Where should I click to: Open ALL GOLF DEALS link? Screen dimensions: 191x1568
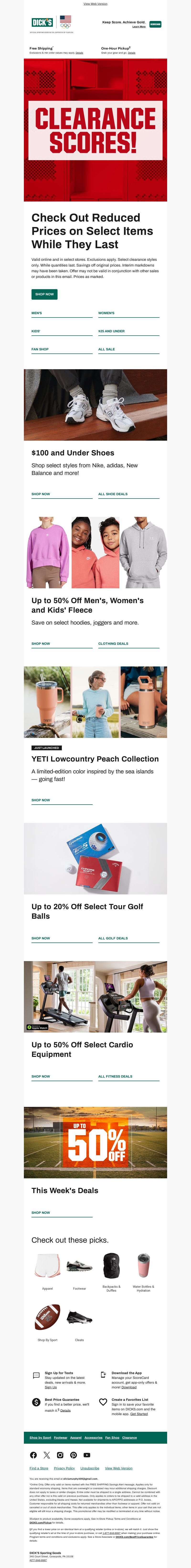tap(113, 938)
